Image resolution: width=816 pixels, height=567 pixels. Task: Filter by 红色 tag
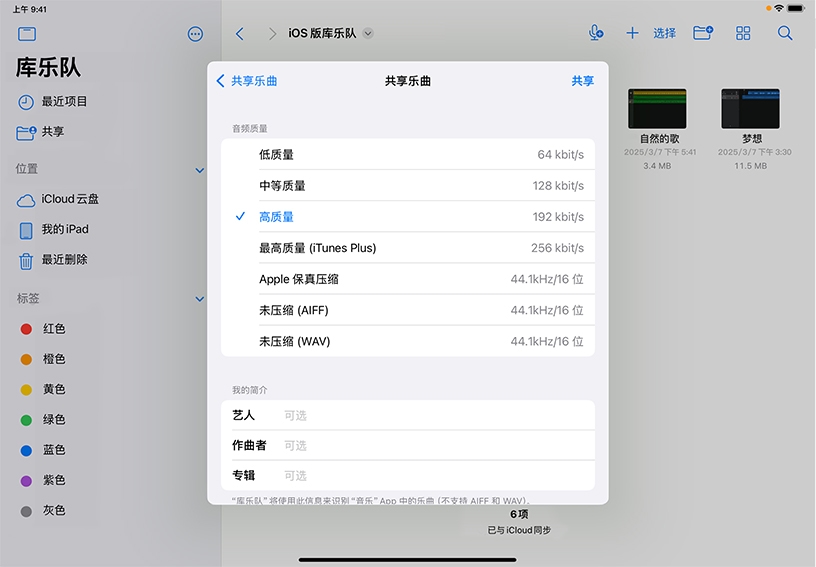pyautogui.click(x=54, y=329)
